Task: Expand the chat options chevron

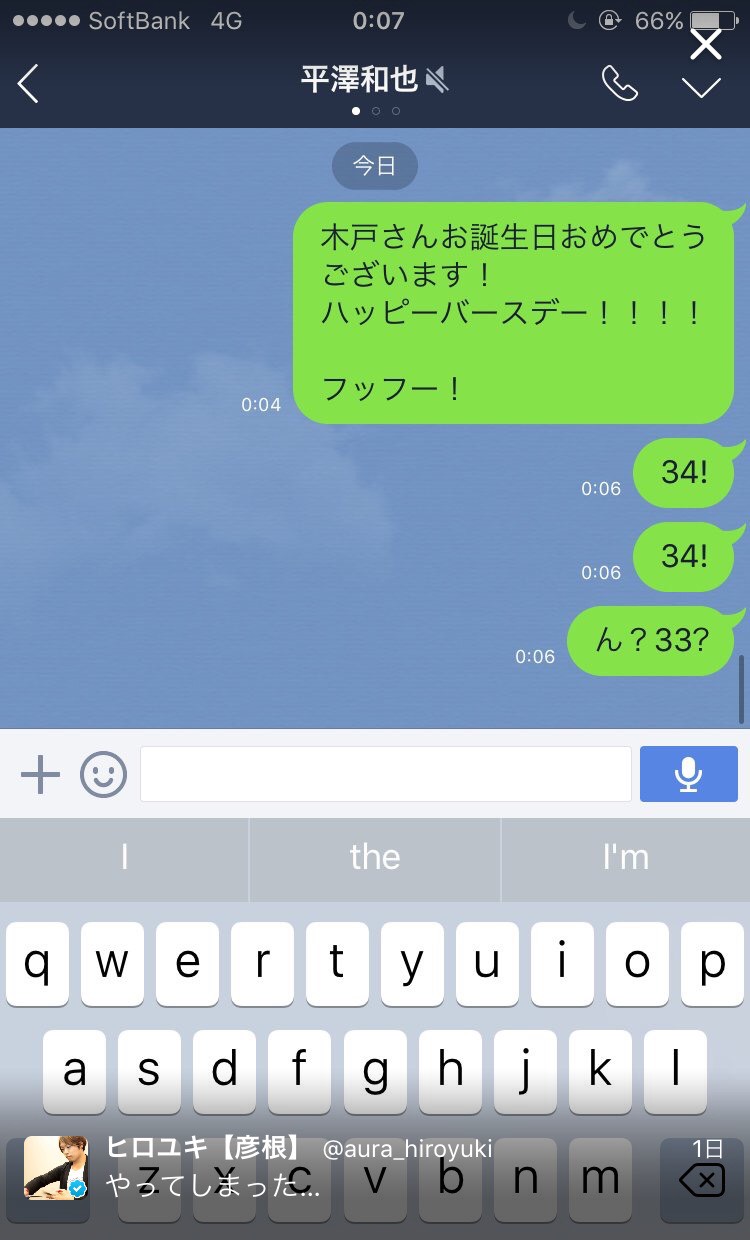Action: click(x=701, y=87)
